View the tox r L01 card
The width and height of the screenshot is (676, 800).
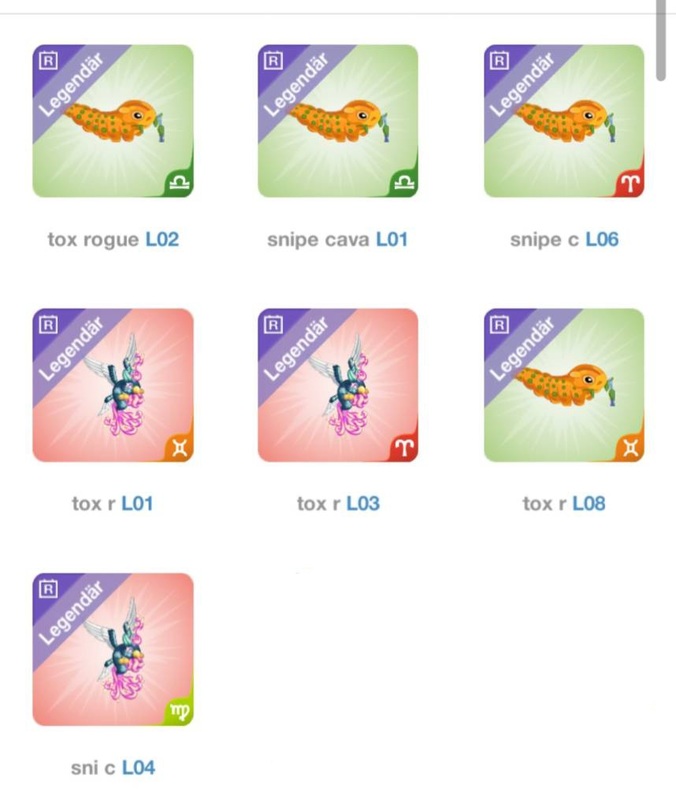click(x=113, y=385)
